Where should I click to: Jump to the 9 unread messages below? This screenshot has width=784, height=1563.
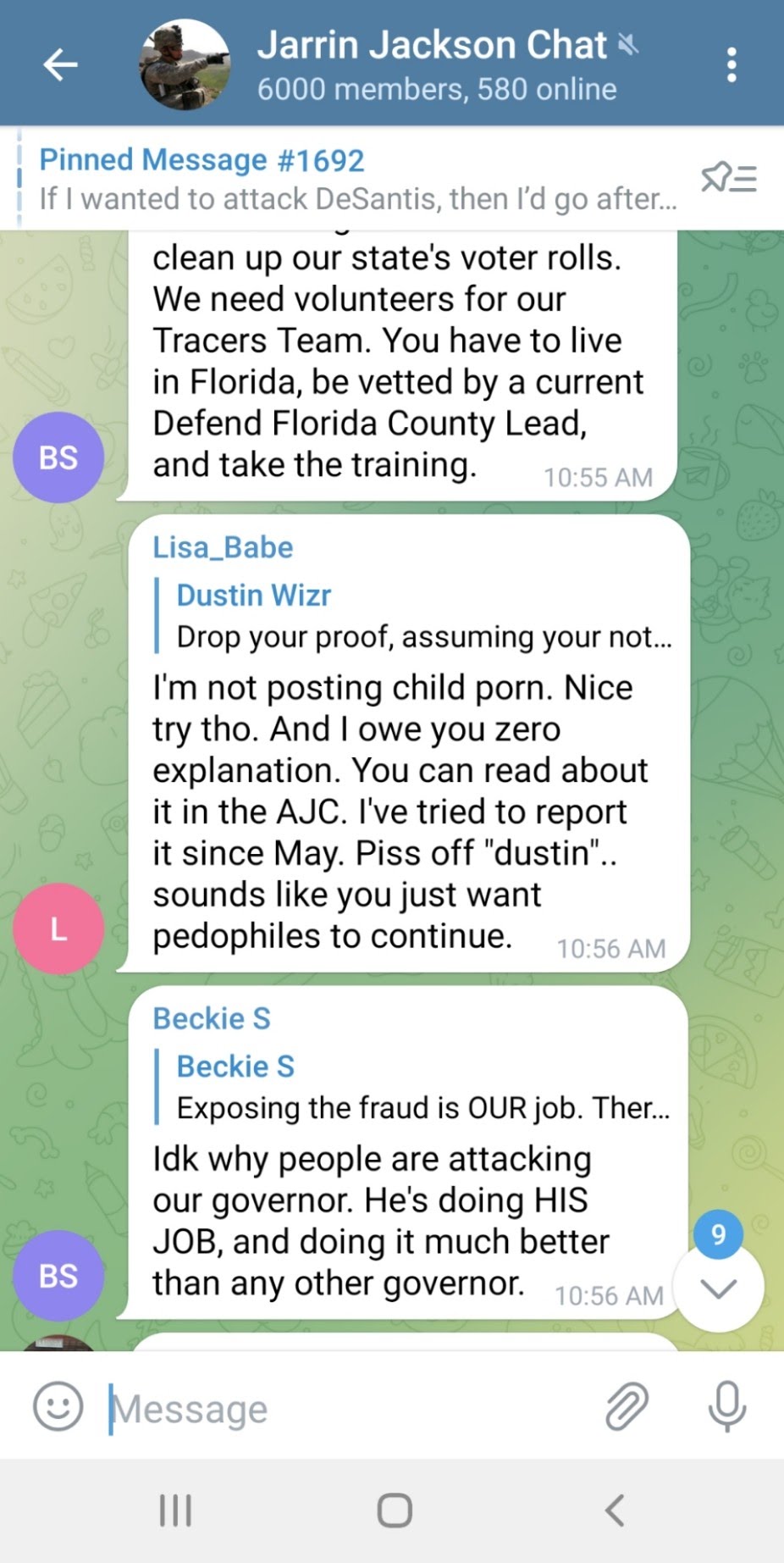[x=719, y=1286]
